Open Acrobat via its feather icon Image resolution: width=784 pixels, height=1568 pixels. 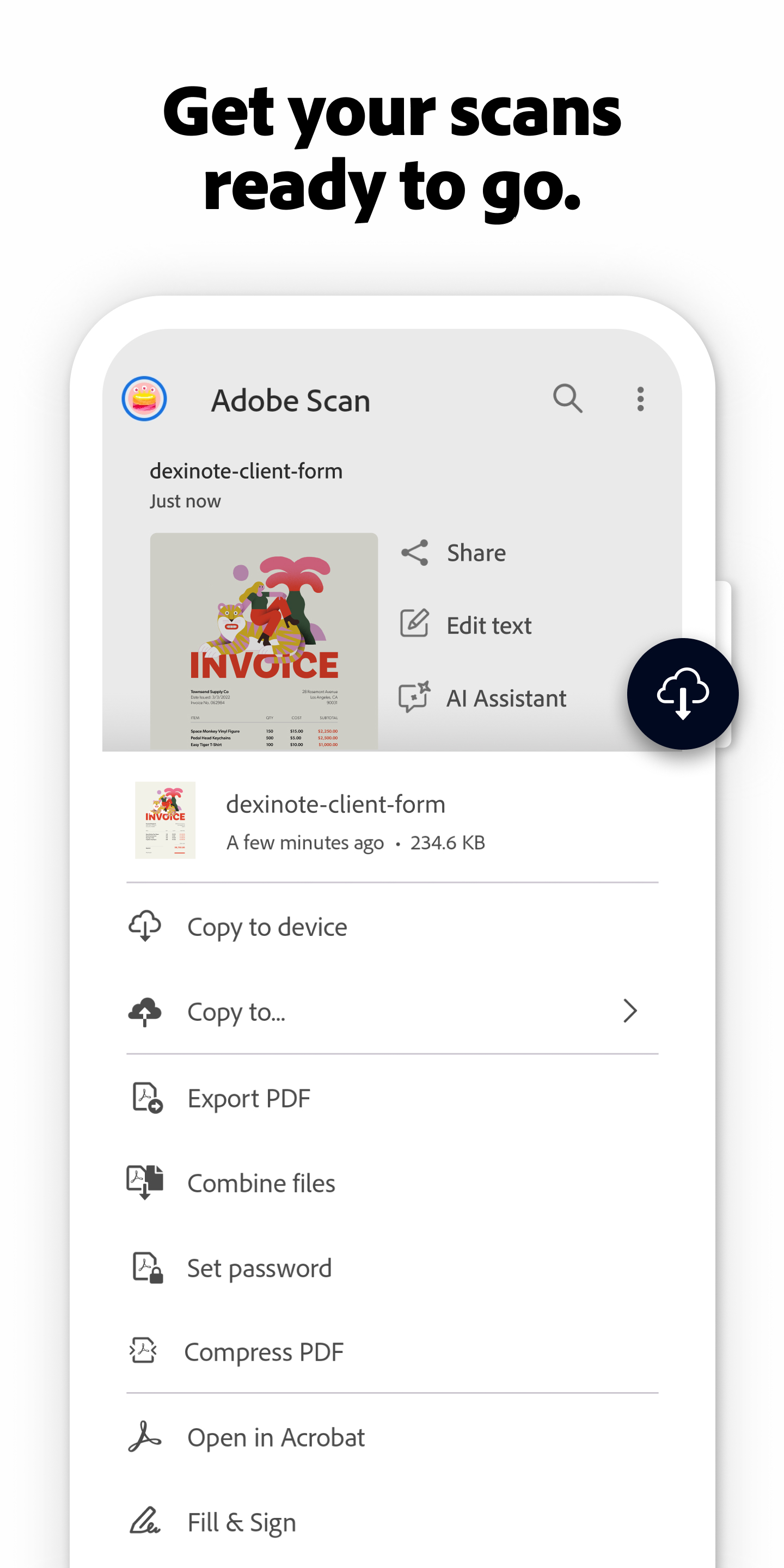coord(145,1437)
